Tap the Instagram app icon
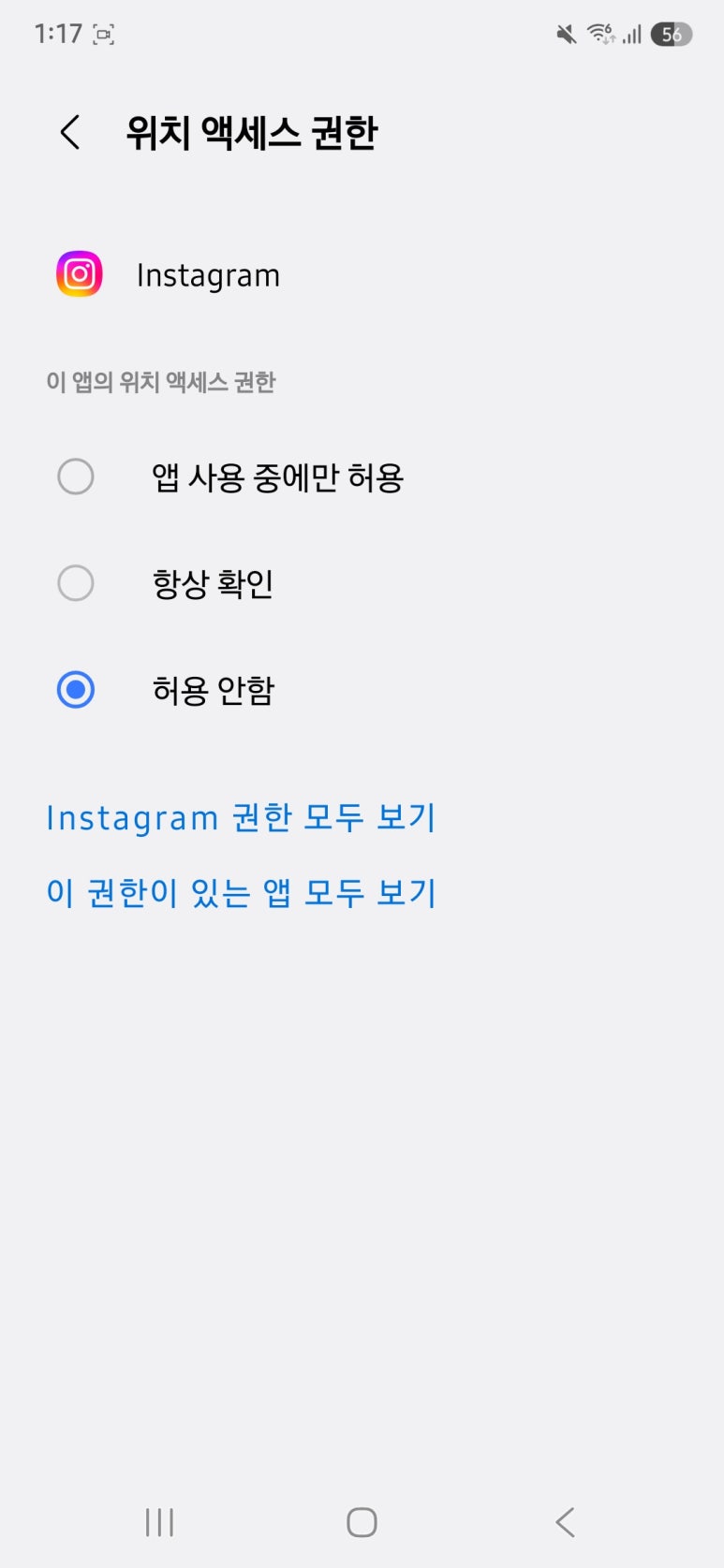724x1568 pixels. pyautogui.click(x=79, y=273)
